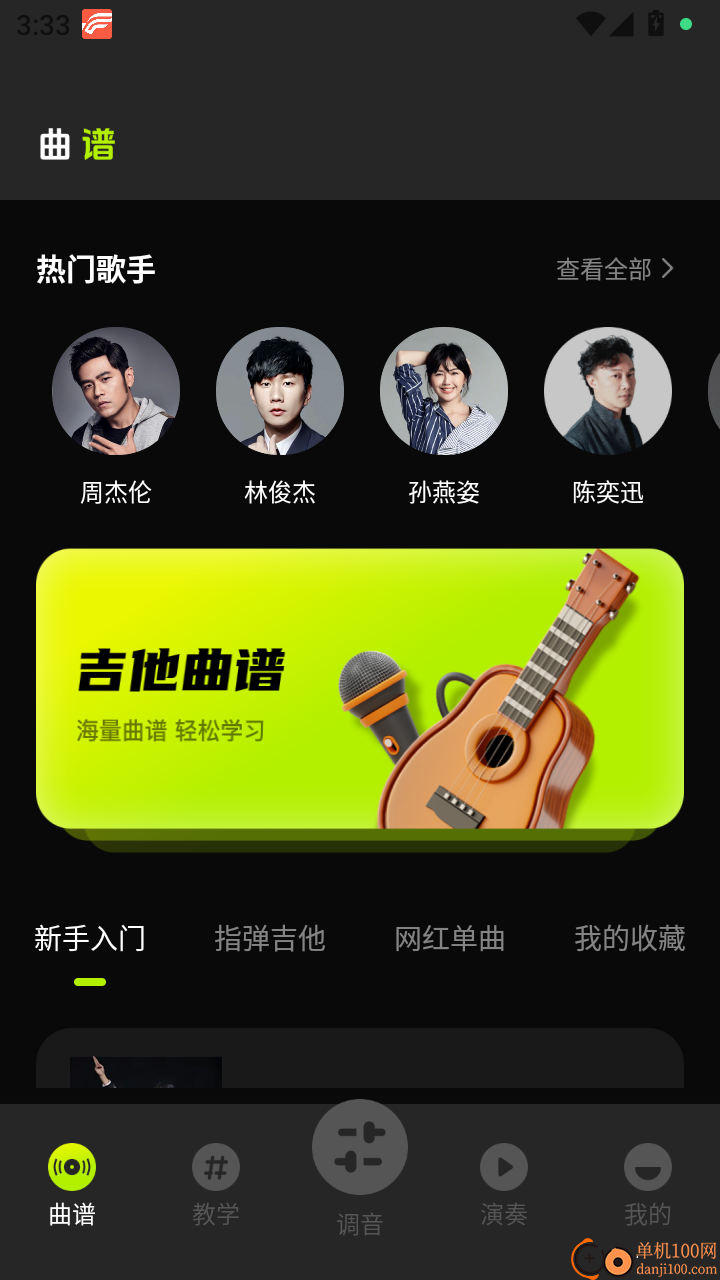Open the 曲谱 (sheet music) tab icon
This screenshot has height=1280, width=720.
70,1167
